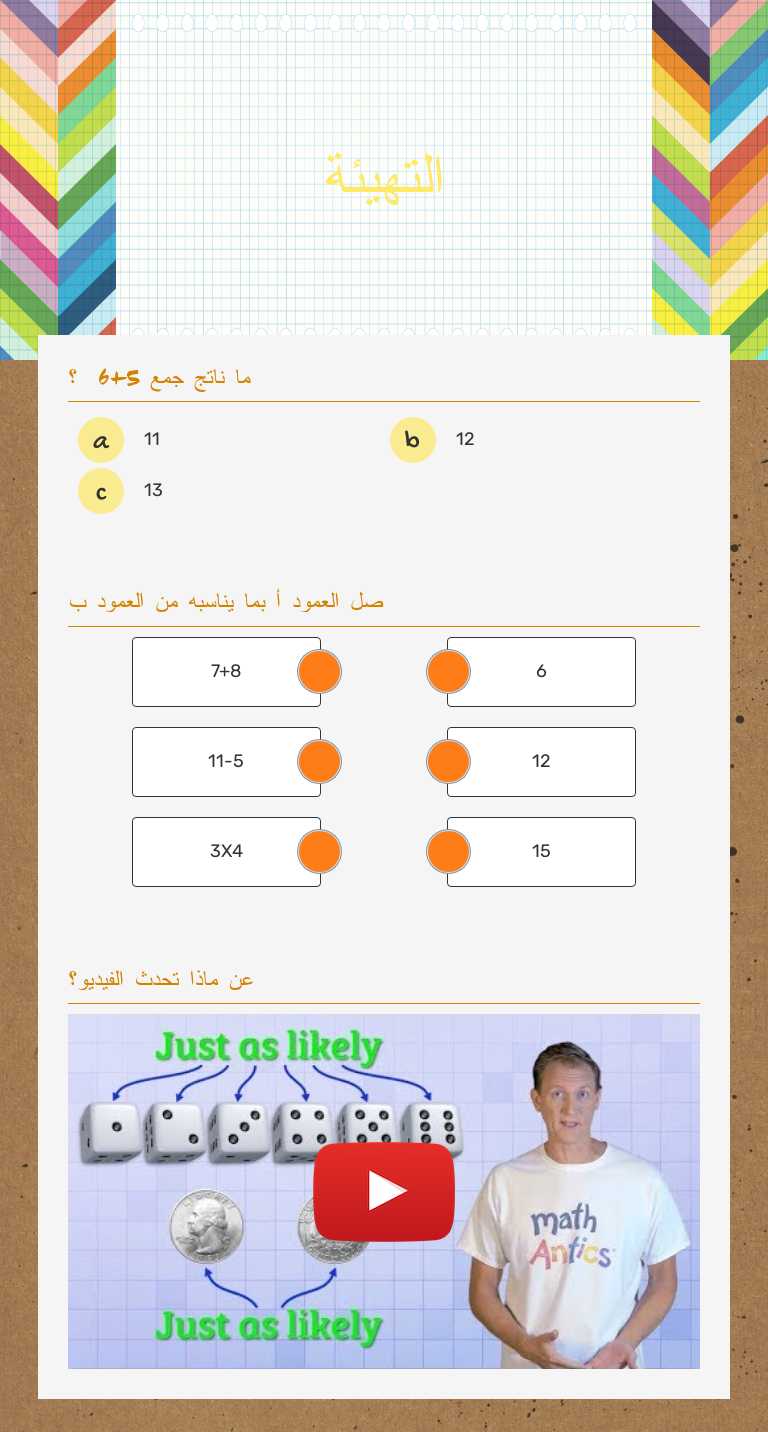Select answer option a showing 11

(x=153, y=439)
